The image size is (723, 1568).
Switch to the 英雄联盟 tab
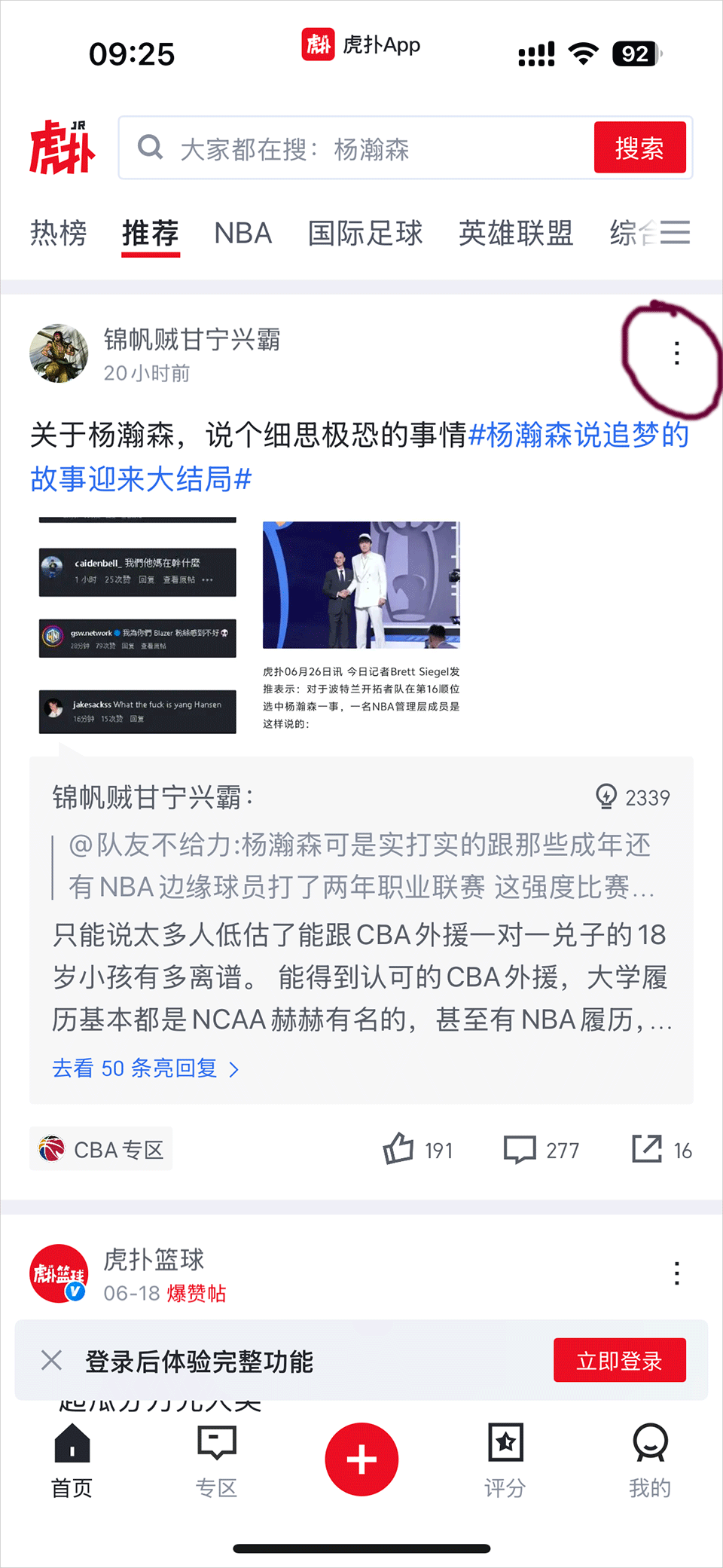[x=516, y=233]
